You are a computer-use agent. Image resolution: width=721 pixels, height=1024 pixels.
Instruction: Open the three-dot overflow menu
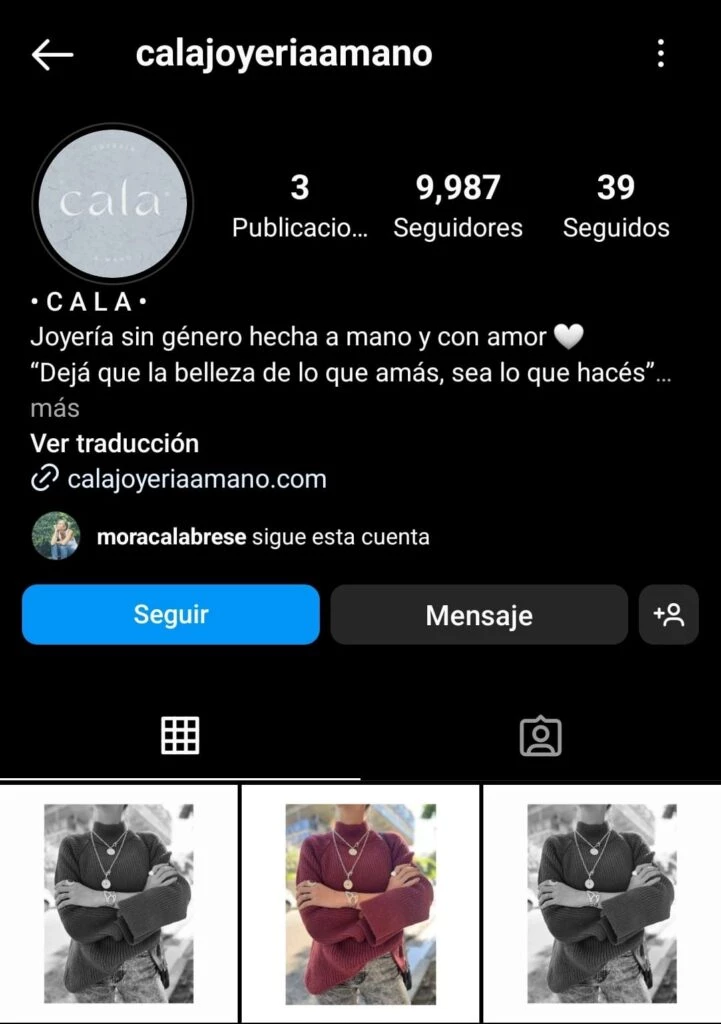(661, 54)
